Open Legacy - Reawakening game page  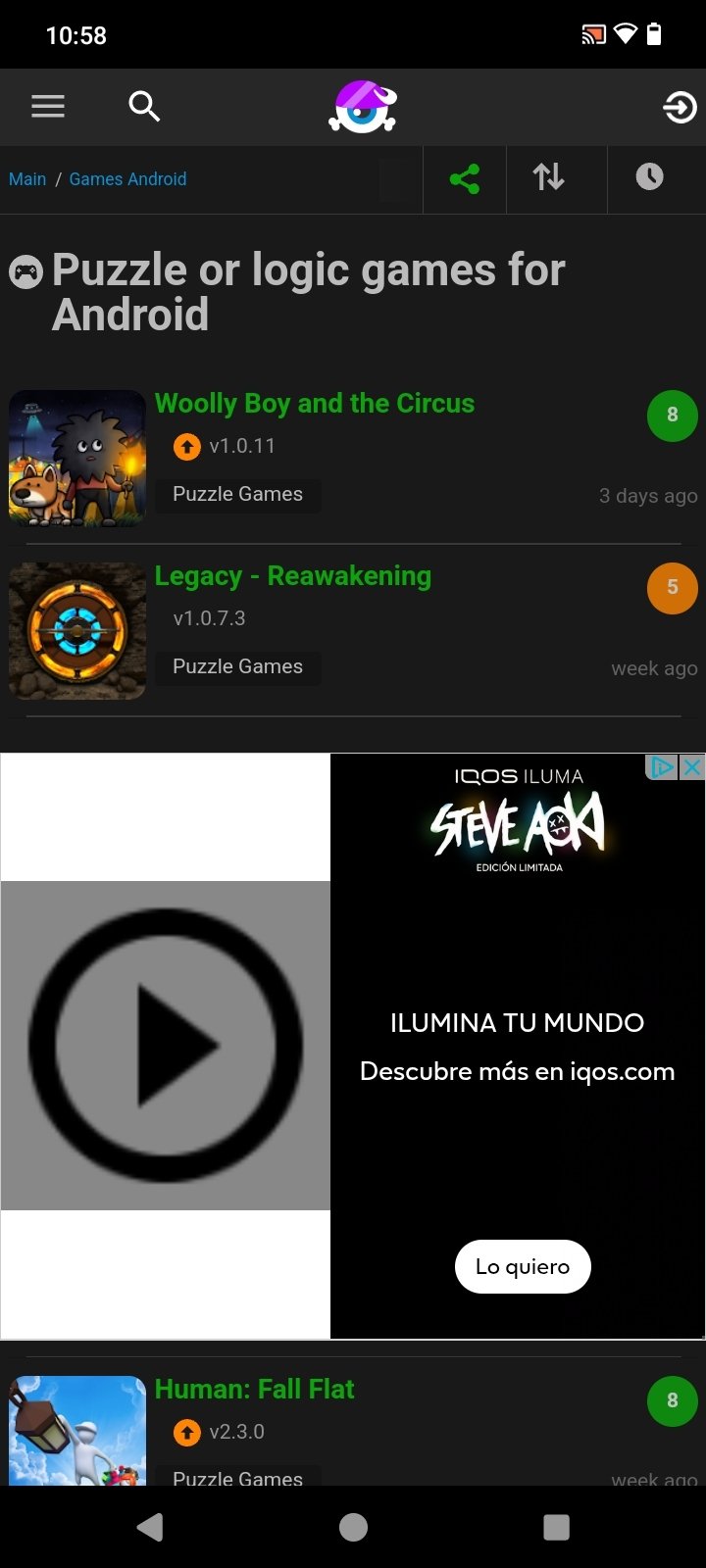pos(292,576)
